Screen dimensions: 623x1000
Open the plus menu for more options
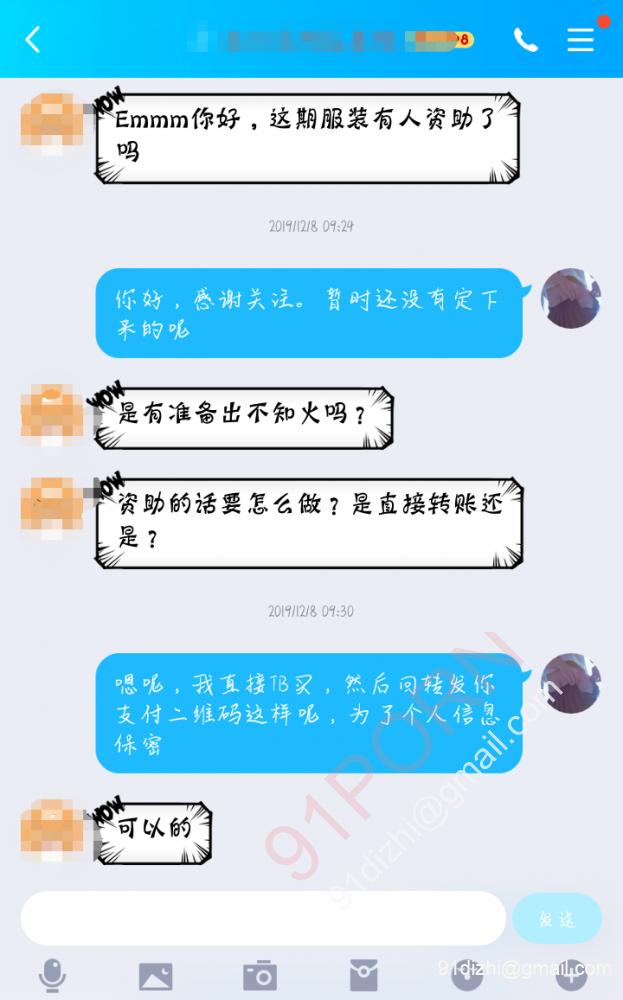(x=571, y=972)
